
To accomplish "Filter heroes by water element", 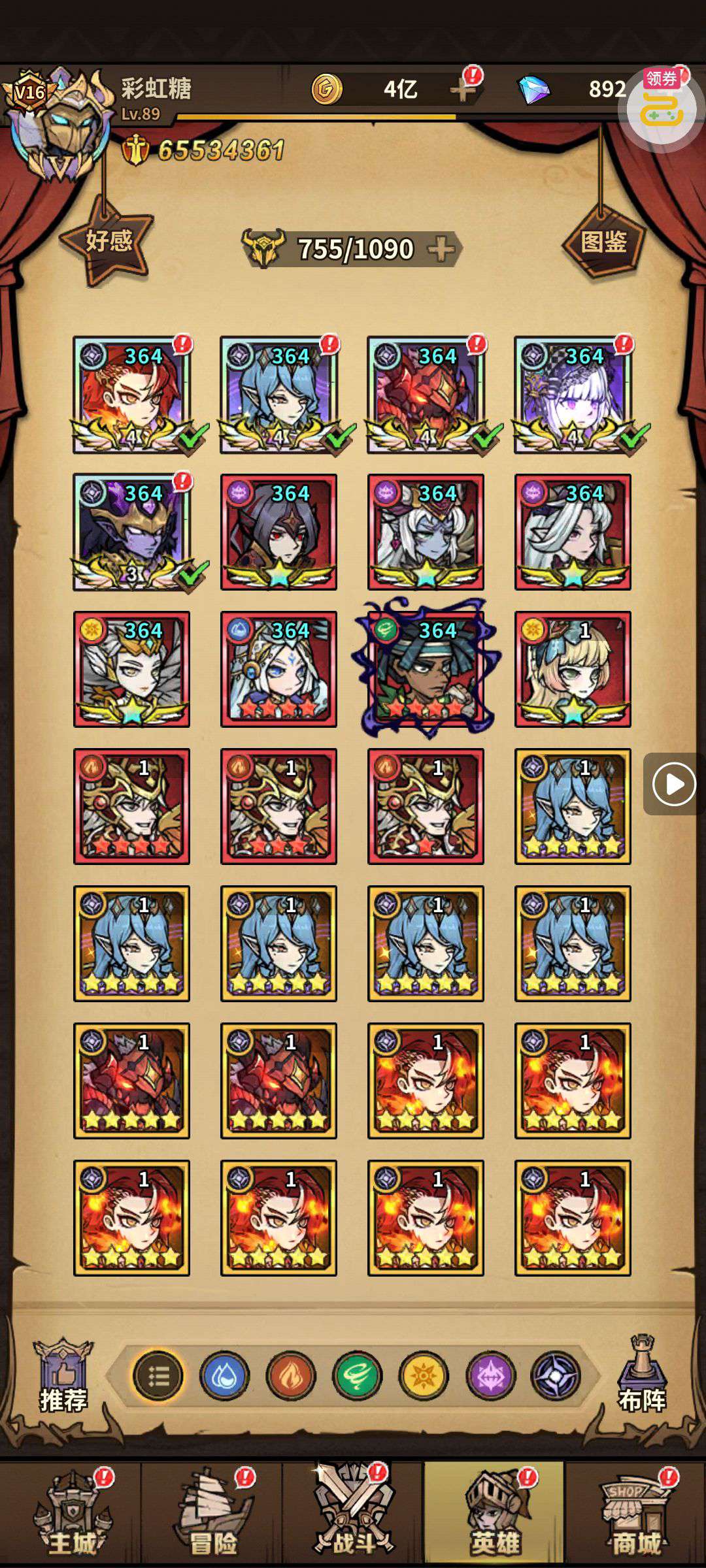I will pos(224,1377).
